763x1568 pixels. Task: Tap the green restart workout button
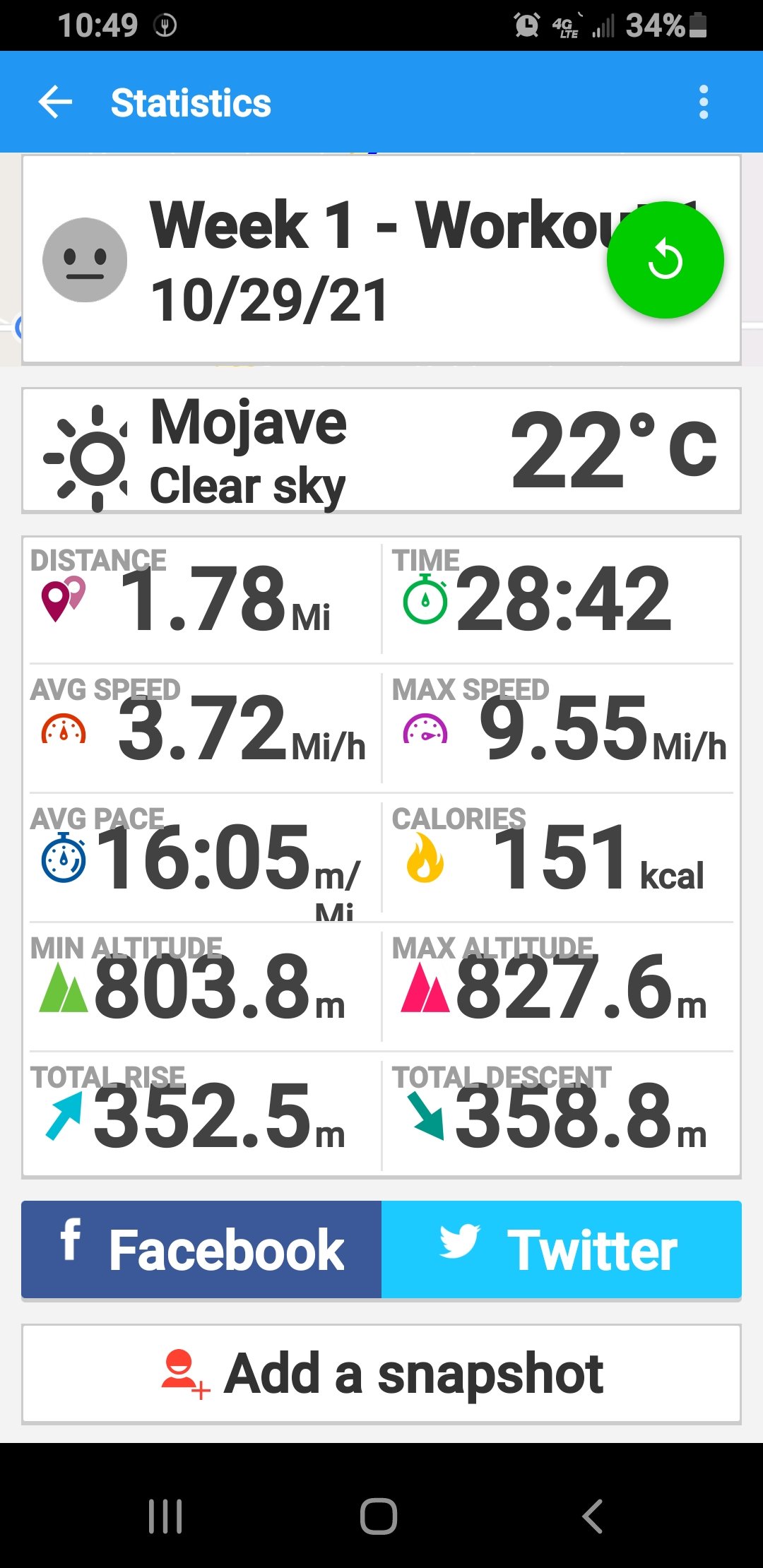[665, 260]
